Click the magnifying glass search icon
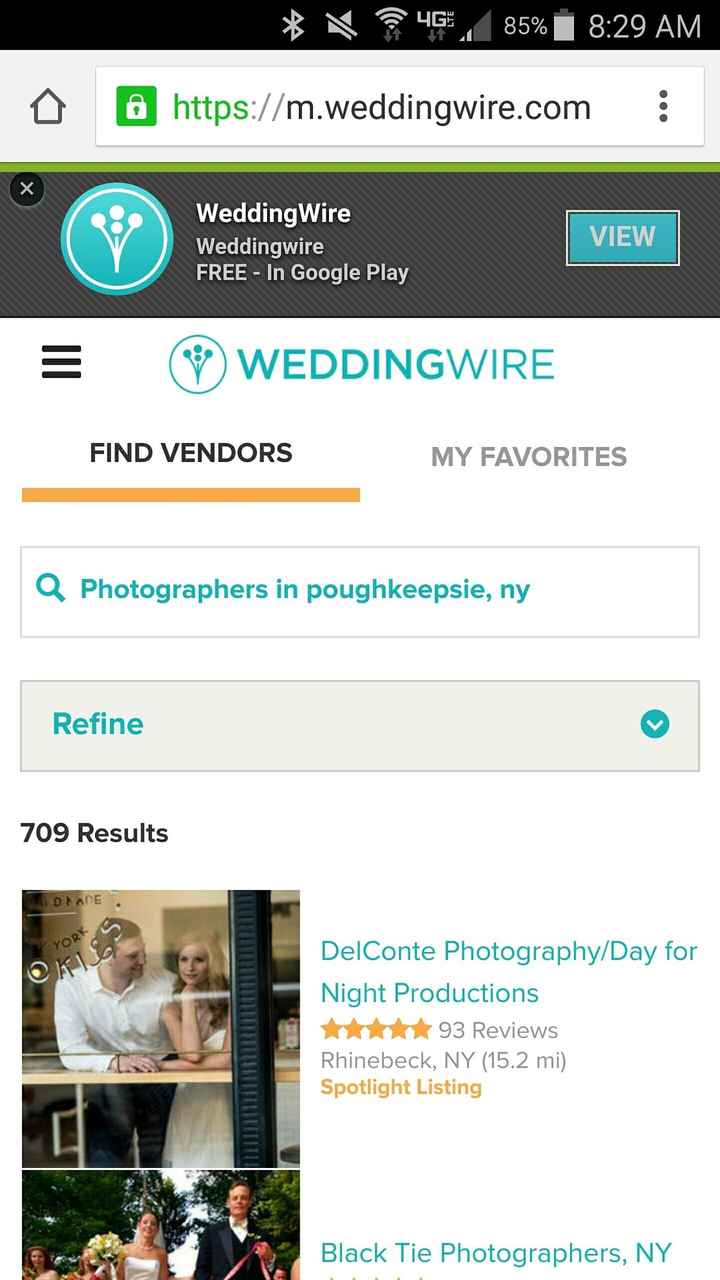This screenshot has width=720, height=1280. click(49, 589)
